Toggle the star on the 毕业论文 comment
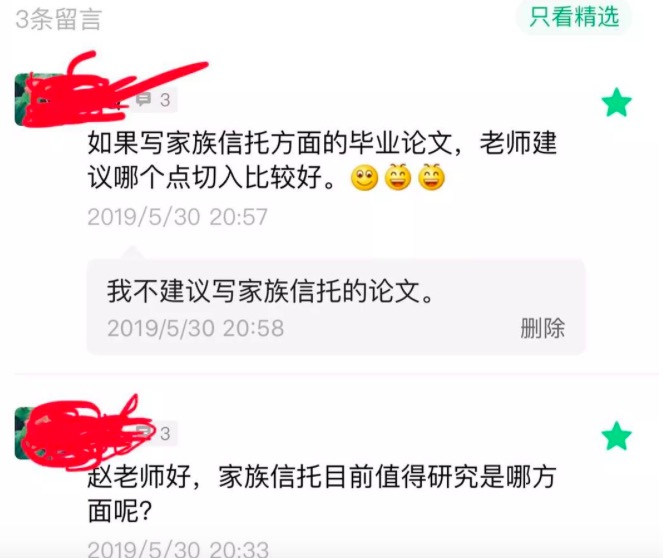Image resolution: width=663 pixels, height=558 pixels. point(616,102)
